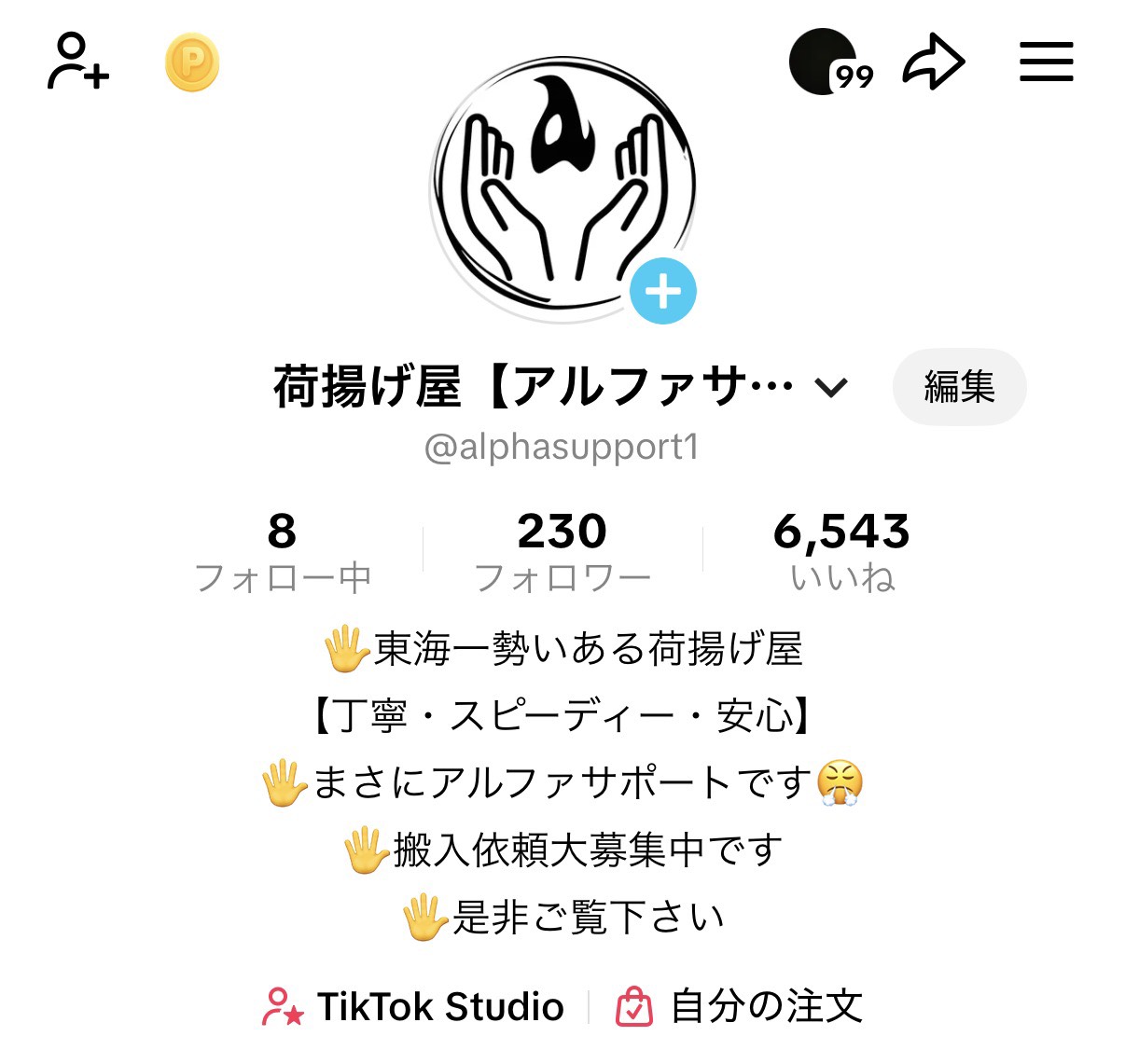Share this profile

tap(933, 62)
